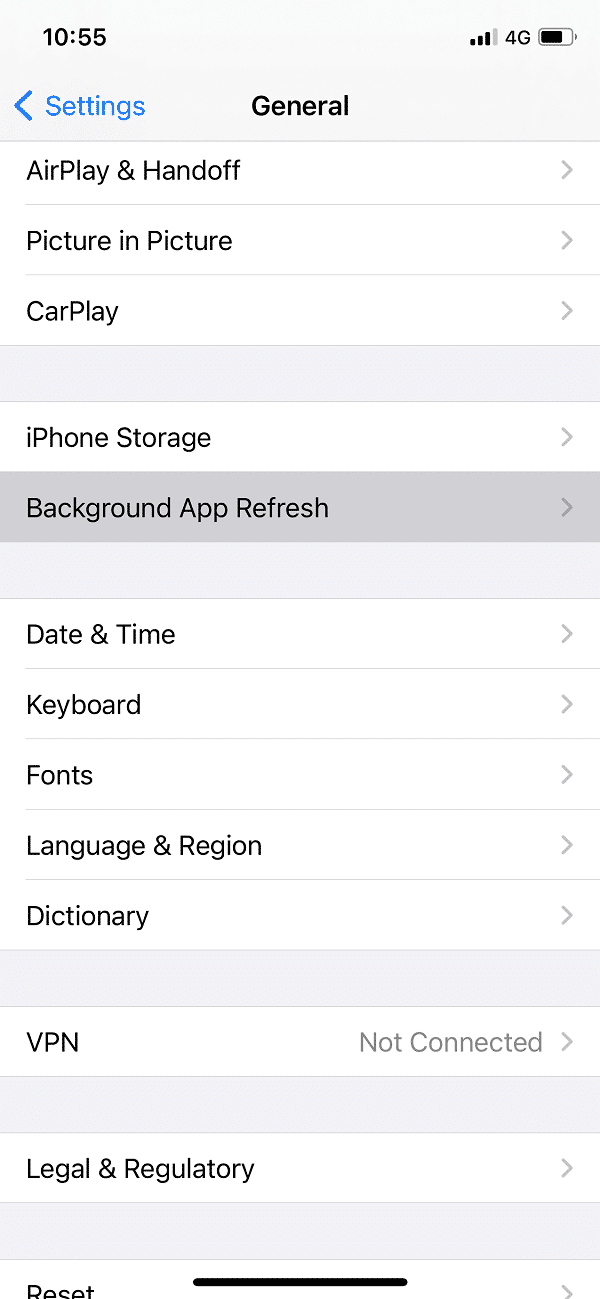The height and width of the screenshot is (1299, 600).
Task: Open the Fonts row
Action: [x=300, y=775]
